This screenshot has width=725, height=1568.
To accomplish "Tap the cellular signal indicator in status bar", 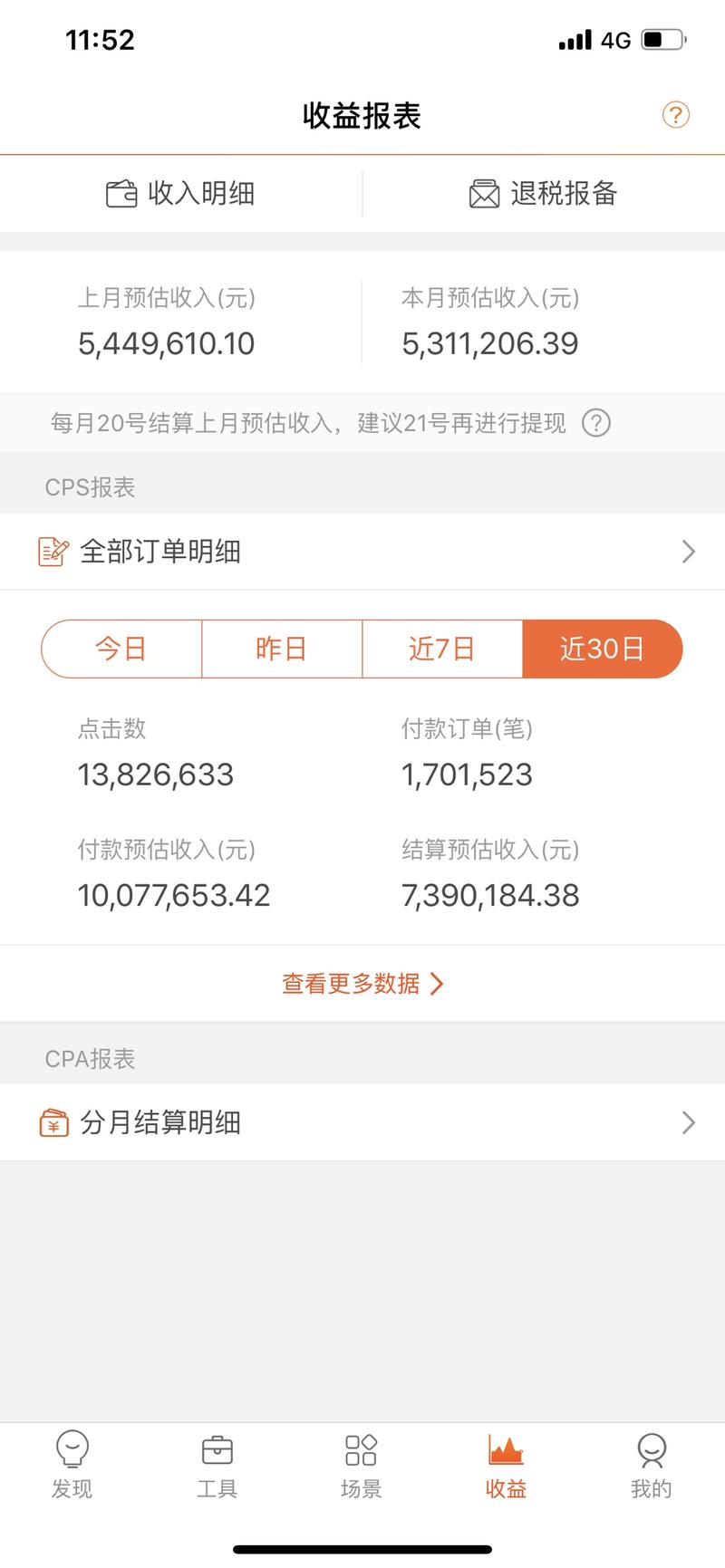I will pyautogui.click(x=575, y=39).
